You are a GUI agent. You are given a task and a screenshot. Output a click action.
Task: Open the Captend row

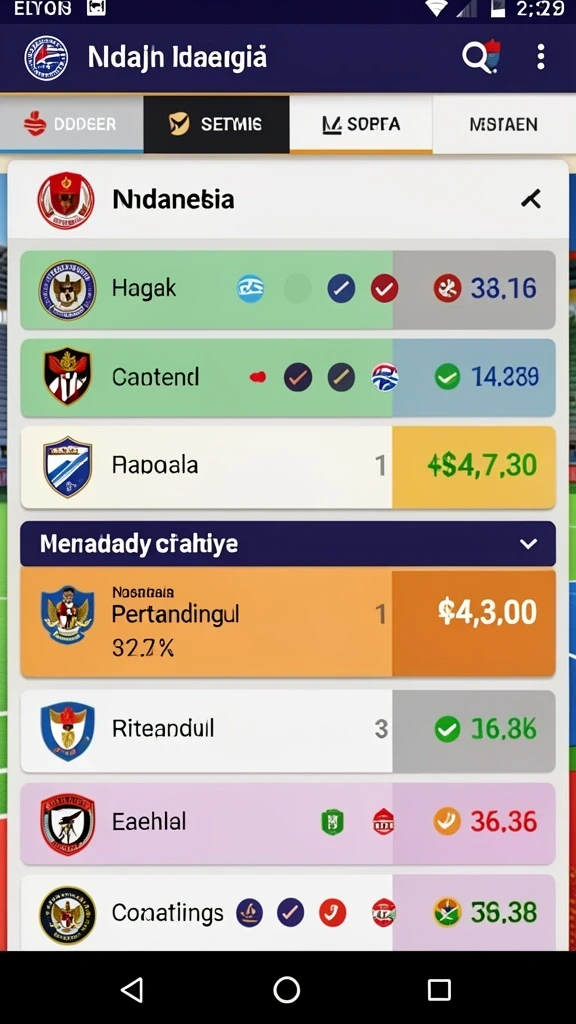coord(288,377)
